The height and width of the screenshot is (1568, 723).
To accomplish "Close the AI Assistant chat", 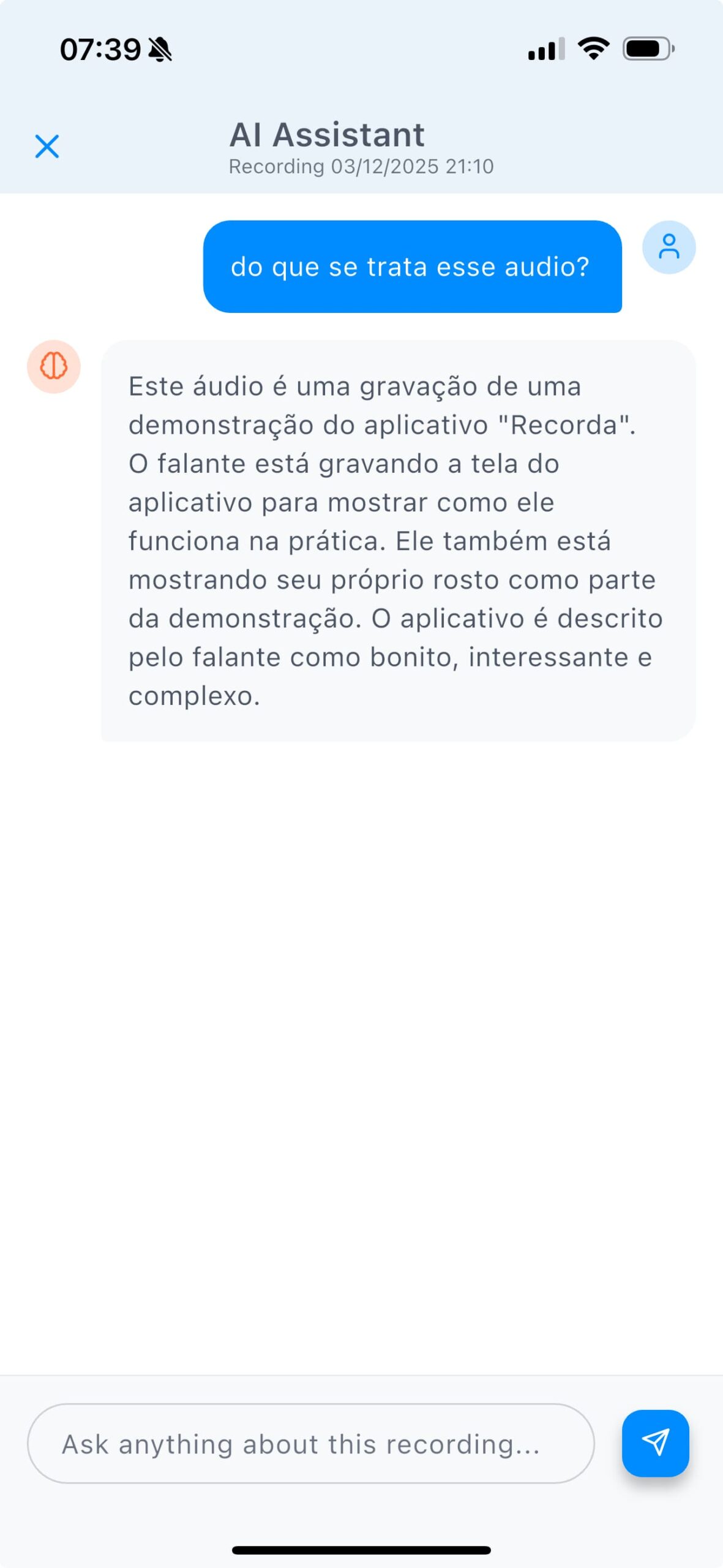I will pos(47,146).
